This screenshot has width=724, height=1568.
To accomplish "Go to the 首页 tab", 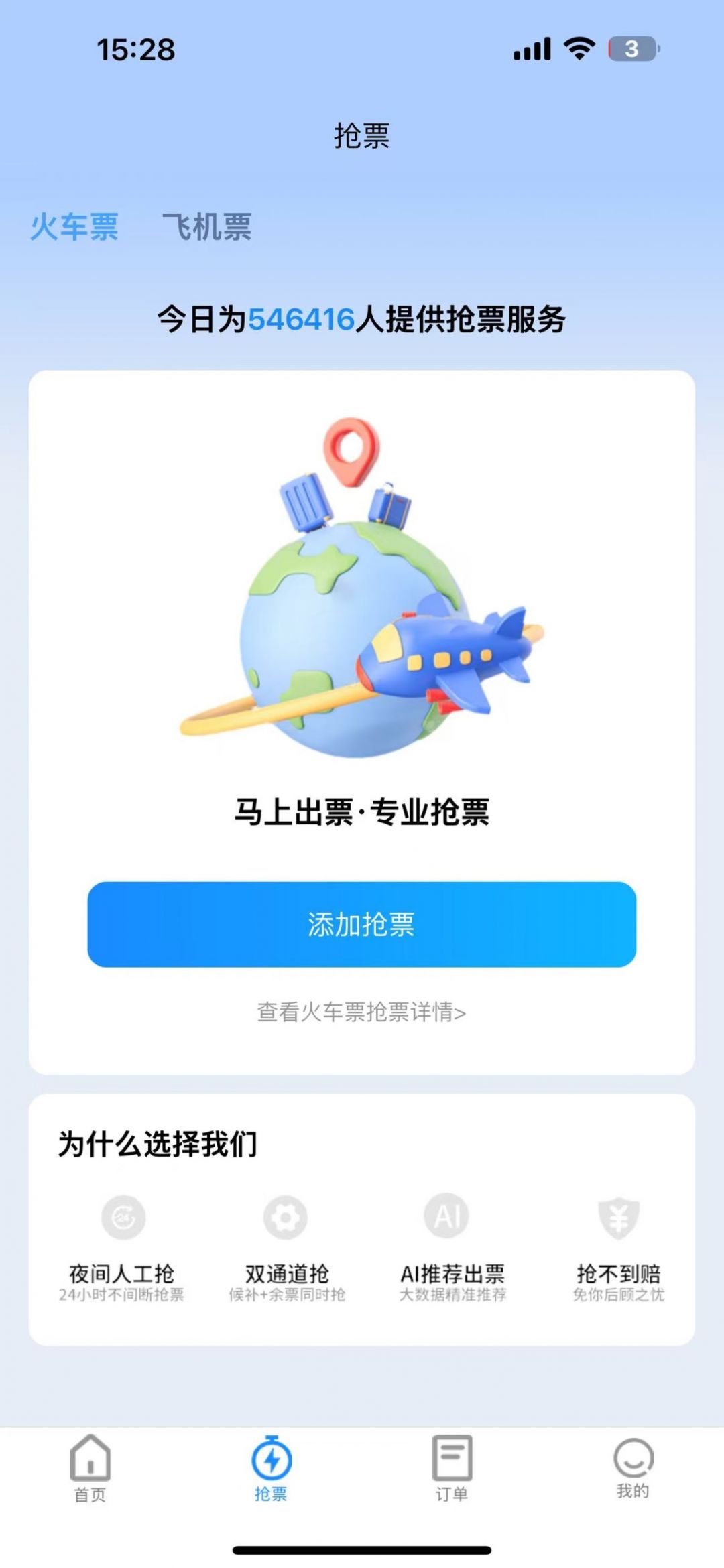I will click(90, 1467).
